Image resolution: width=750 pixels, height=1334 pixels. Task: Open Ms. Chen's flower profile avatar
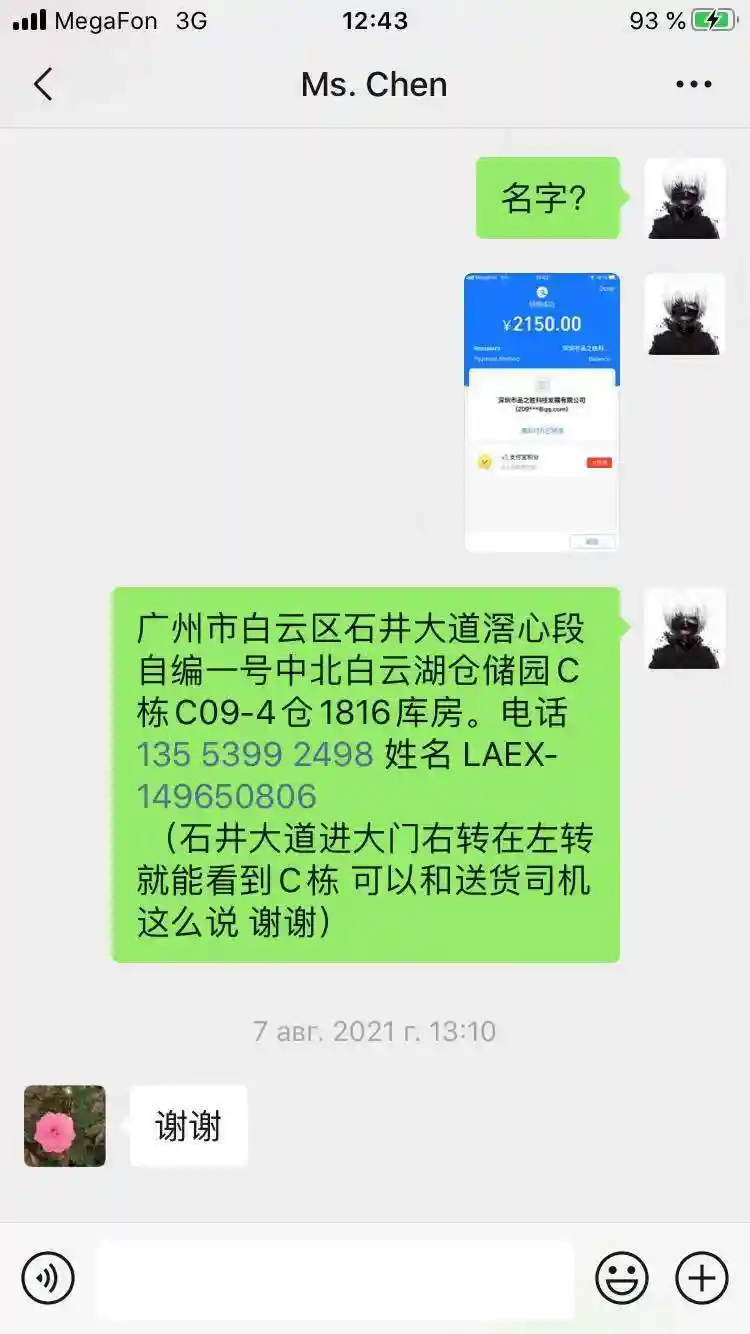coord(65,1126)
